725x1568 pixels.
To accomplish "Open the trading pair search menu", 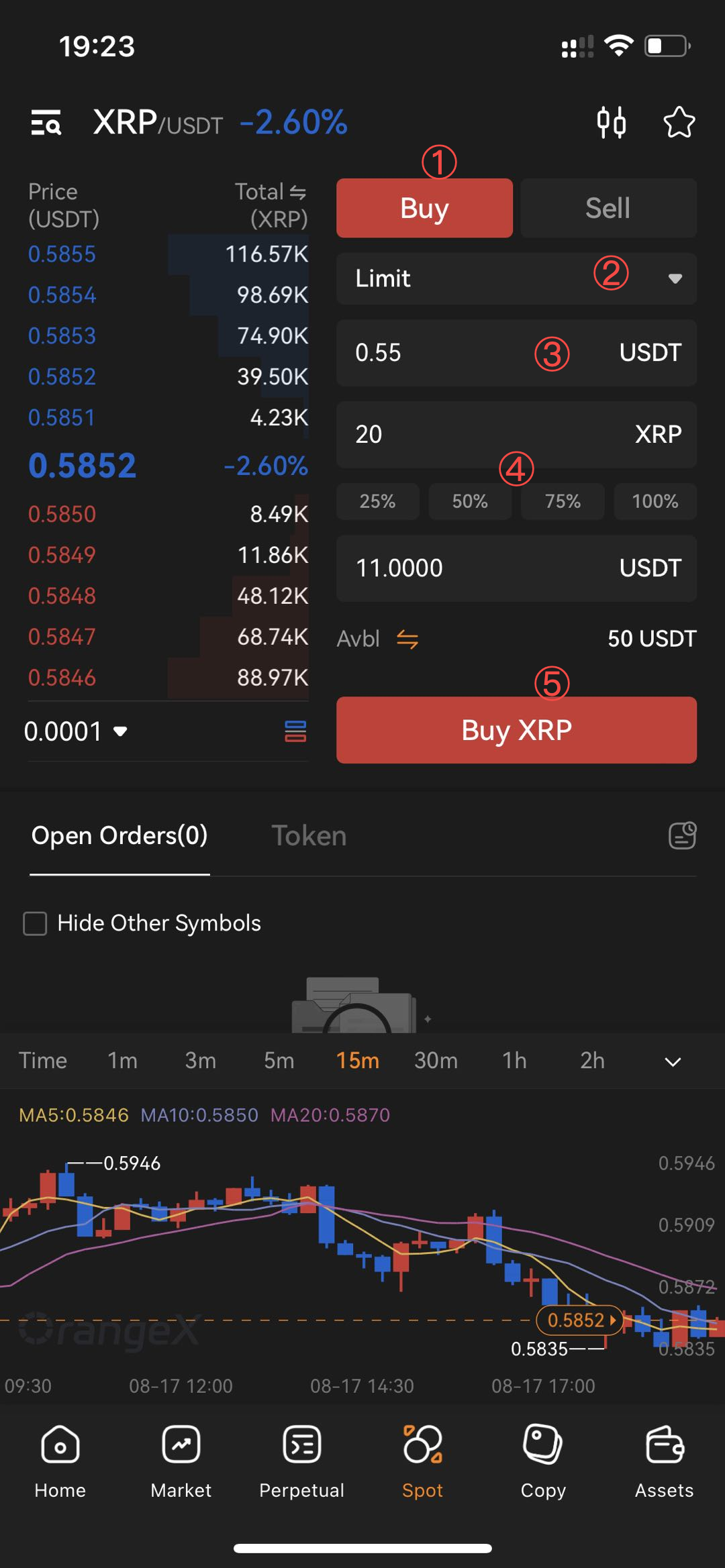I will point(46,123).
